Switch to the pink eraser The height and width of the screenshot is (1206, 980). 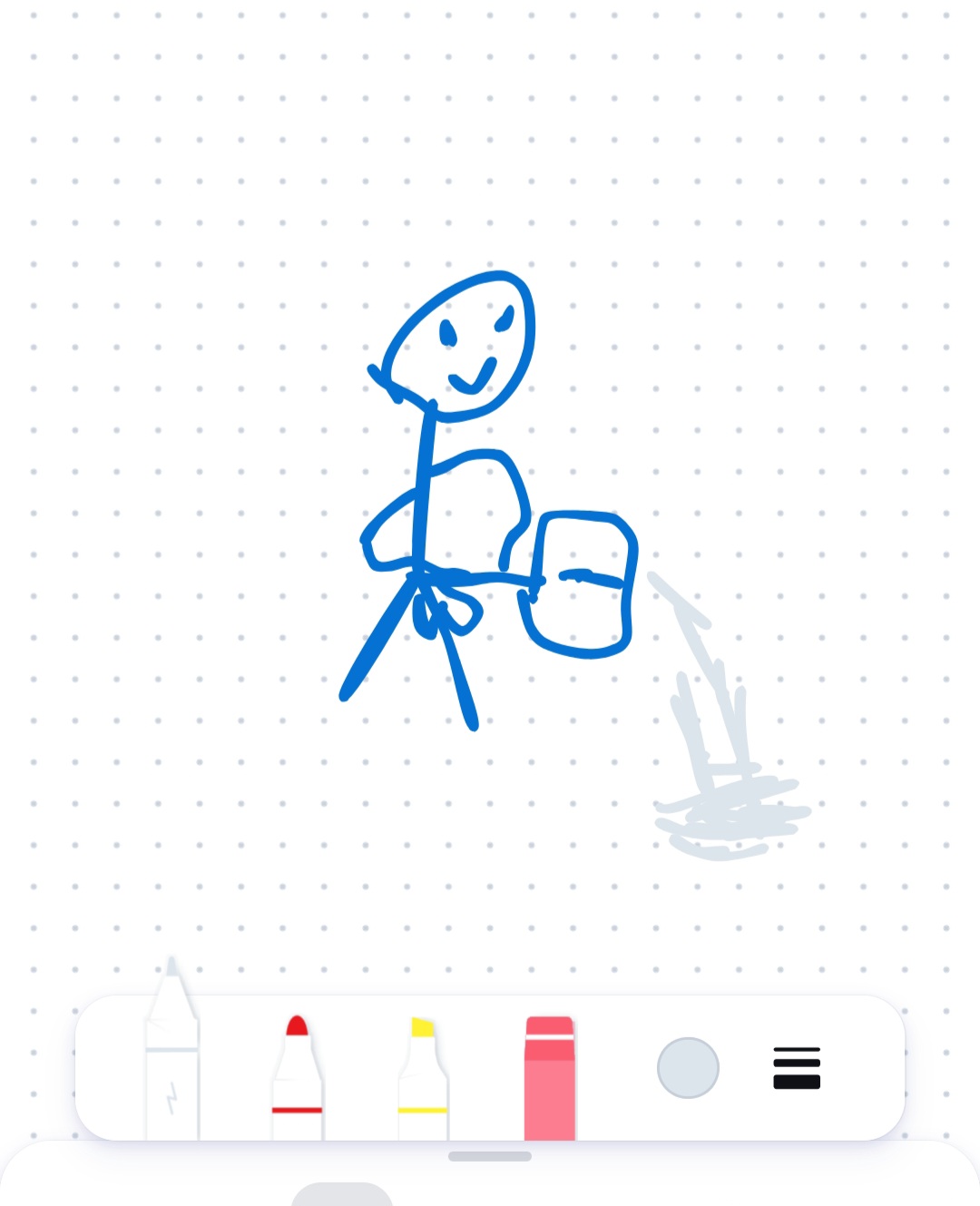click(550, 1078)
